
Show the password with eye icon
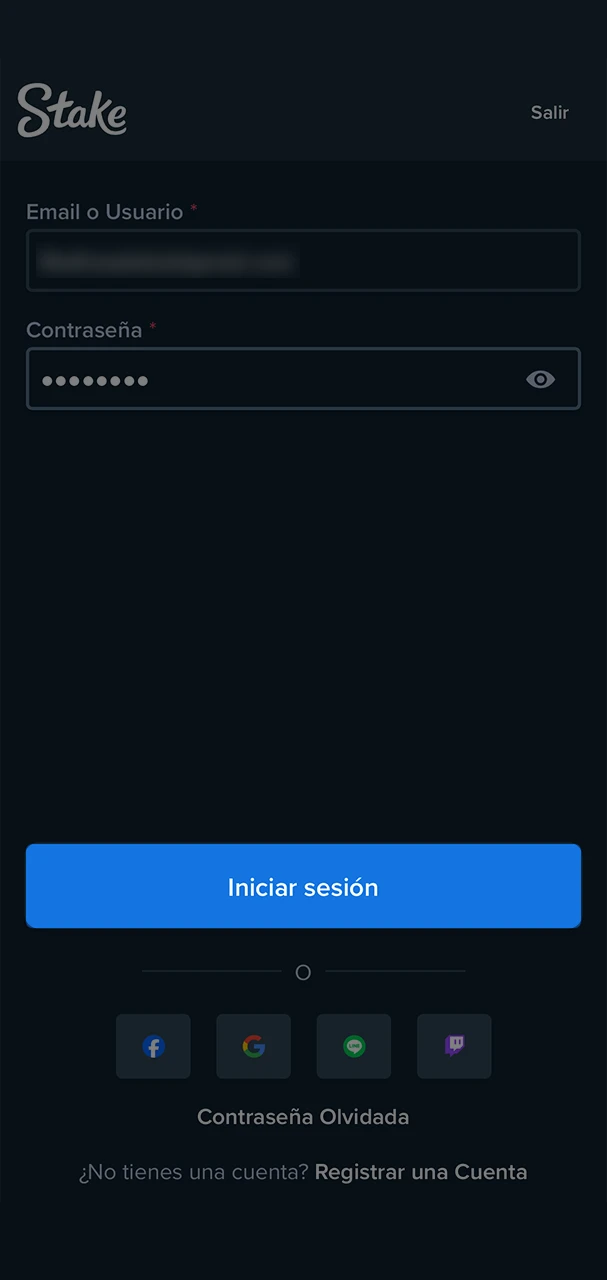(540, 379)
